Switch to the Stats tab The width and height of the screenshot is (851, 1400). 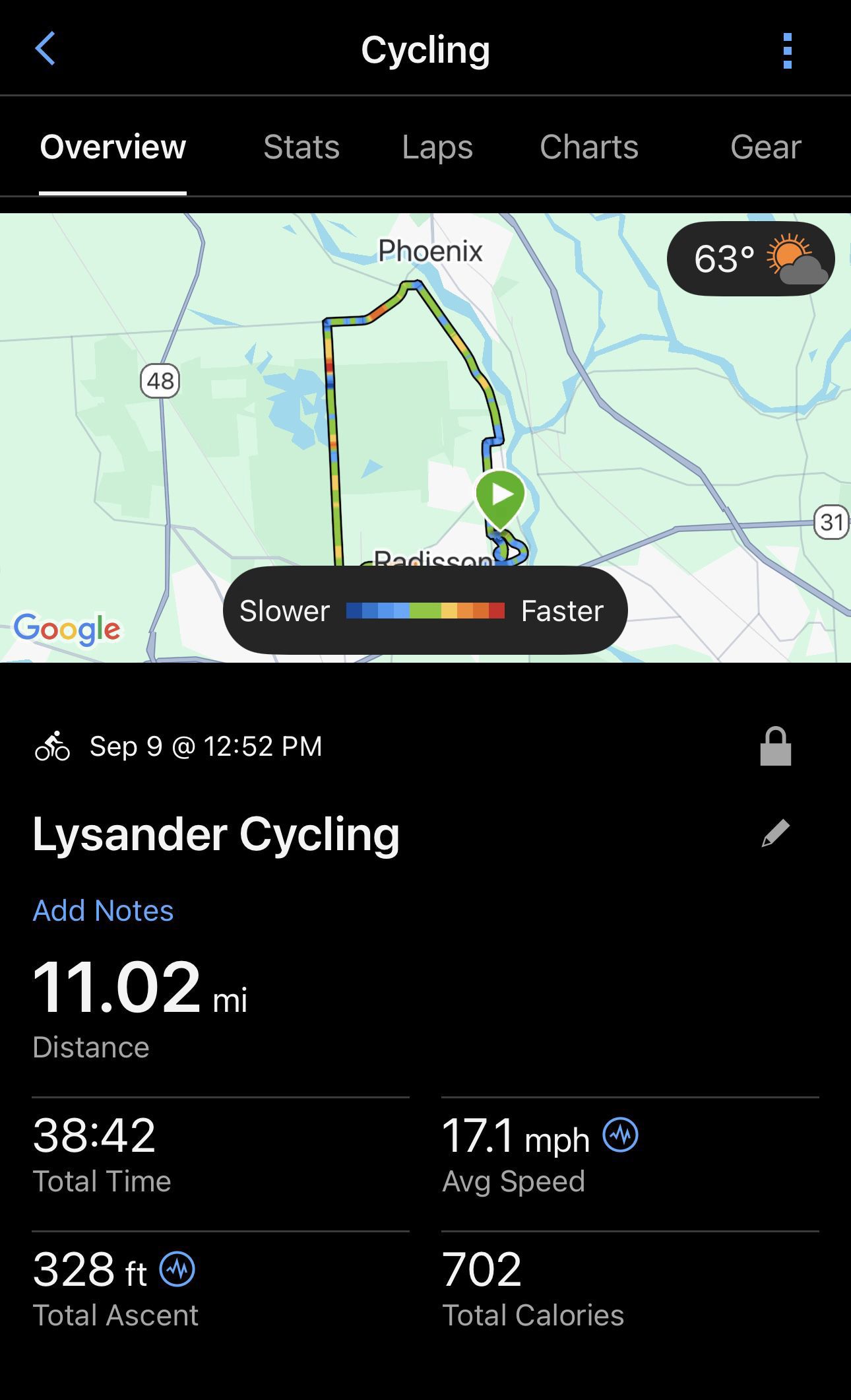point(301,147)
